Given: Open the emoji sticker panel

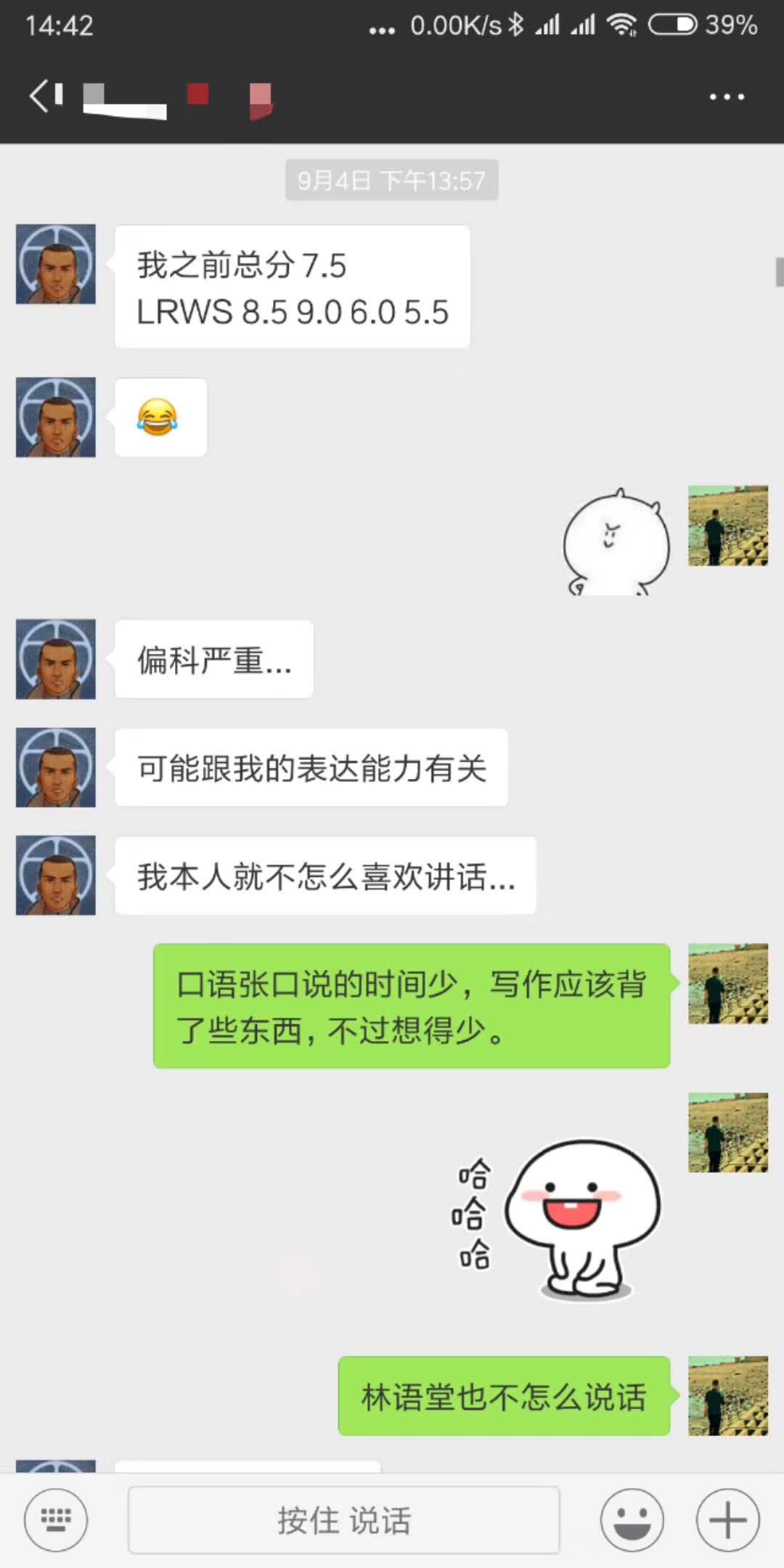Looking at the screenshot, I should coord(632,1519).
